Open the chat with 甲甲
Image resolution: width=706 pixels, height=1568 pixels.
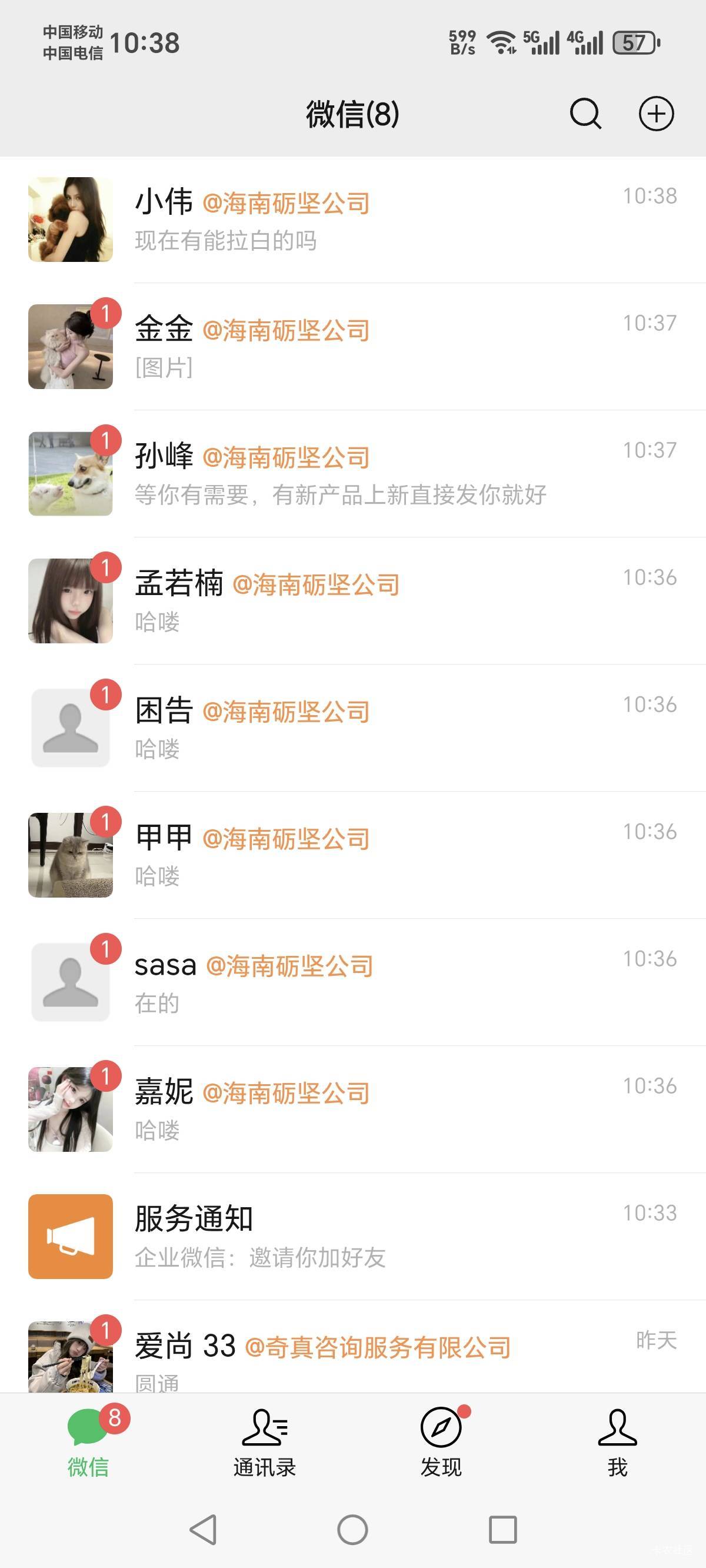click(353, 856)
